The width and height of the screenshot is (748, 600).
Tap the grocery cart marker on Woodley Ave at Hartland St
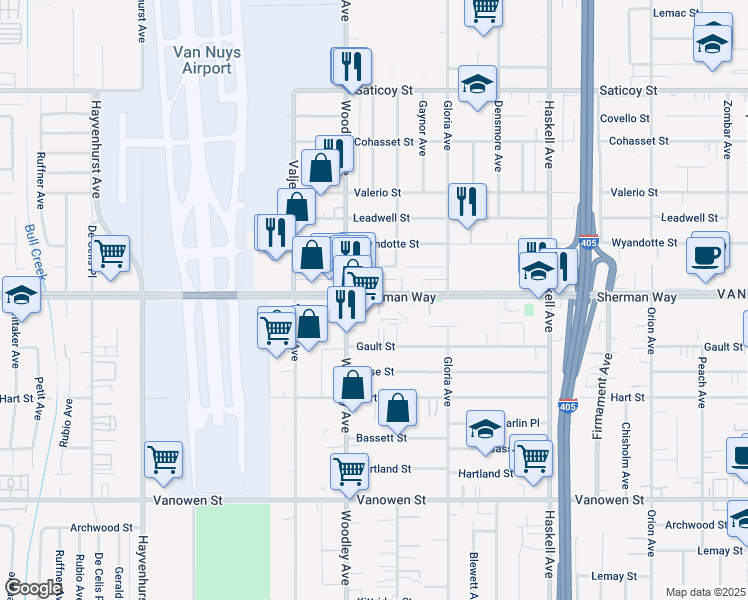tap(349, 473)
